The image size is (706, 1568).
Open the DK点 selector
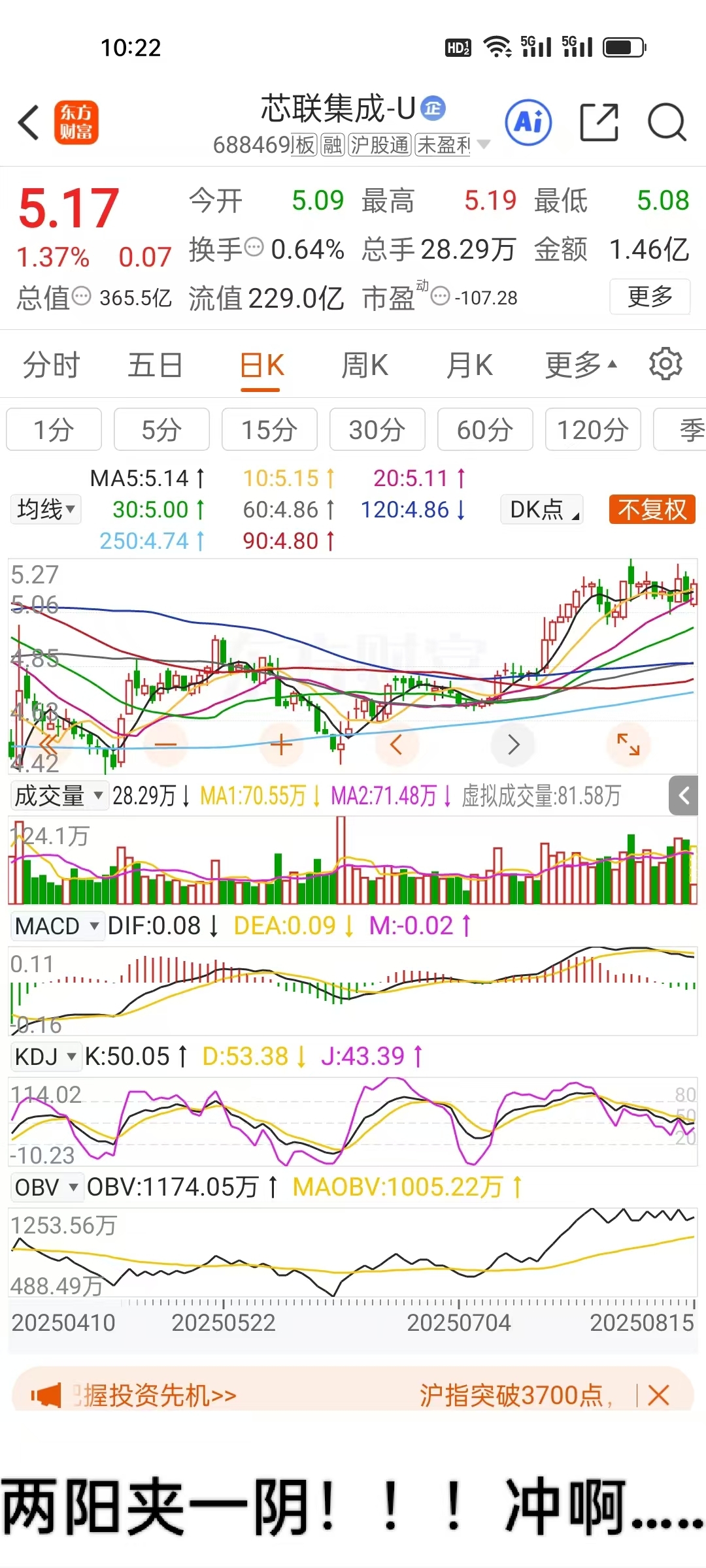542,509
